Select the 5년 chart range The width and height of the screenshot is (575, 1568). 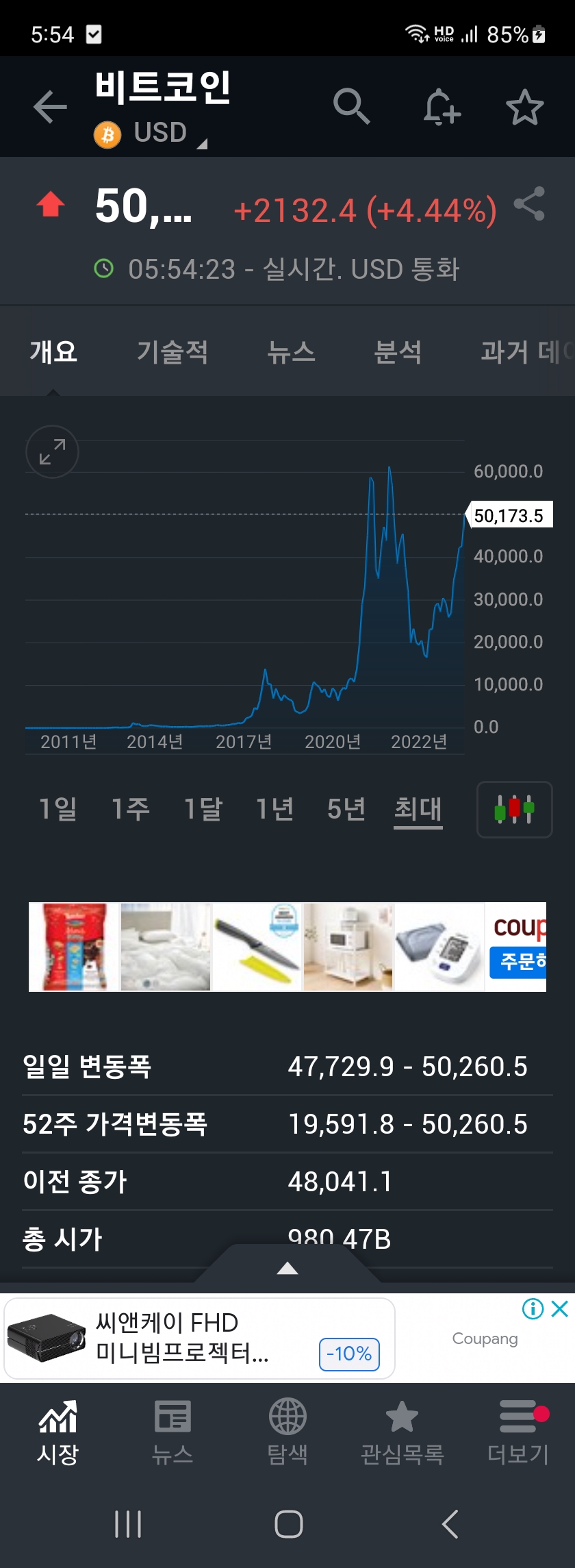pyautogui.click(x=346, y=809)
